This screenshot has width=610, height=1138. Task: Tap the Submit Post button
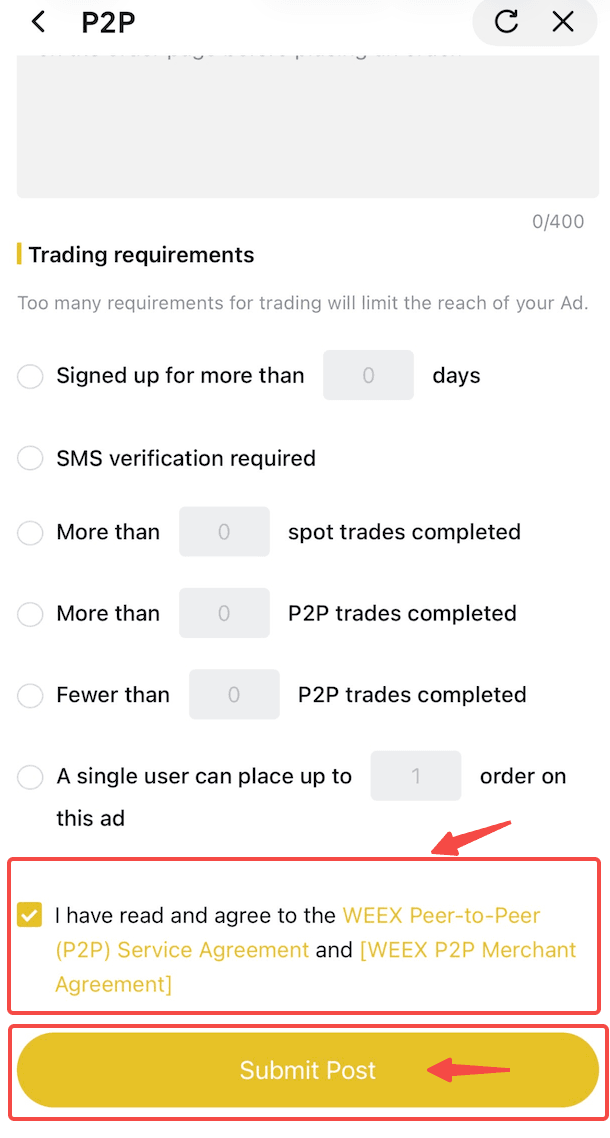pyautogui.click(x=308, y=1070)
